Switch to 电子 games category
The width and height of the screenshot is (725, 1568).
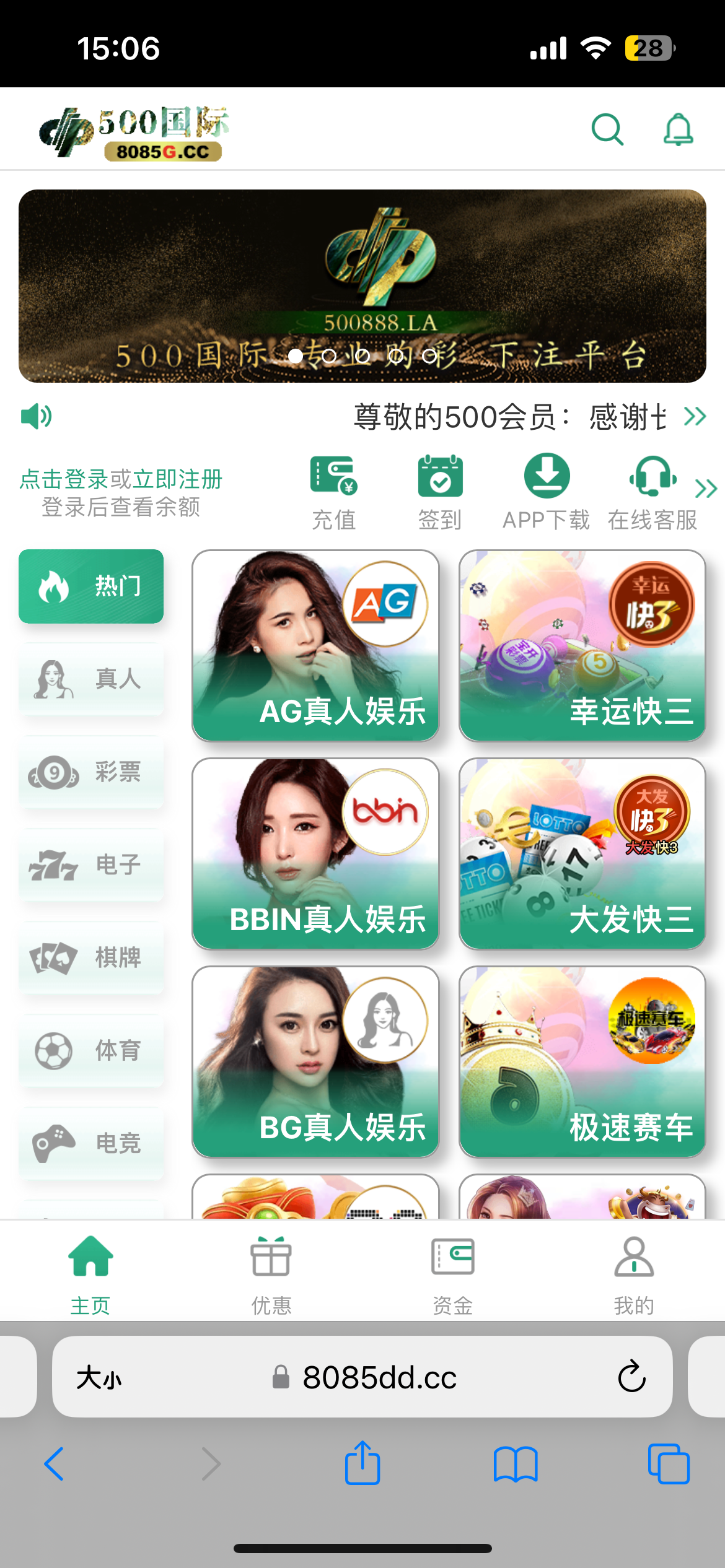tap(91, 865)
